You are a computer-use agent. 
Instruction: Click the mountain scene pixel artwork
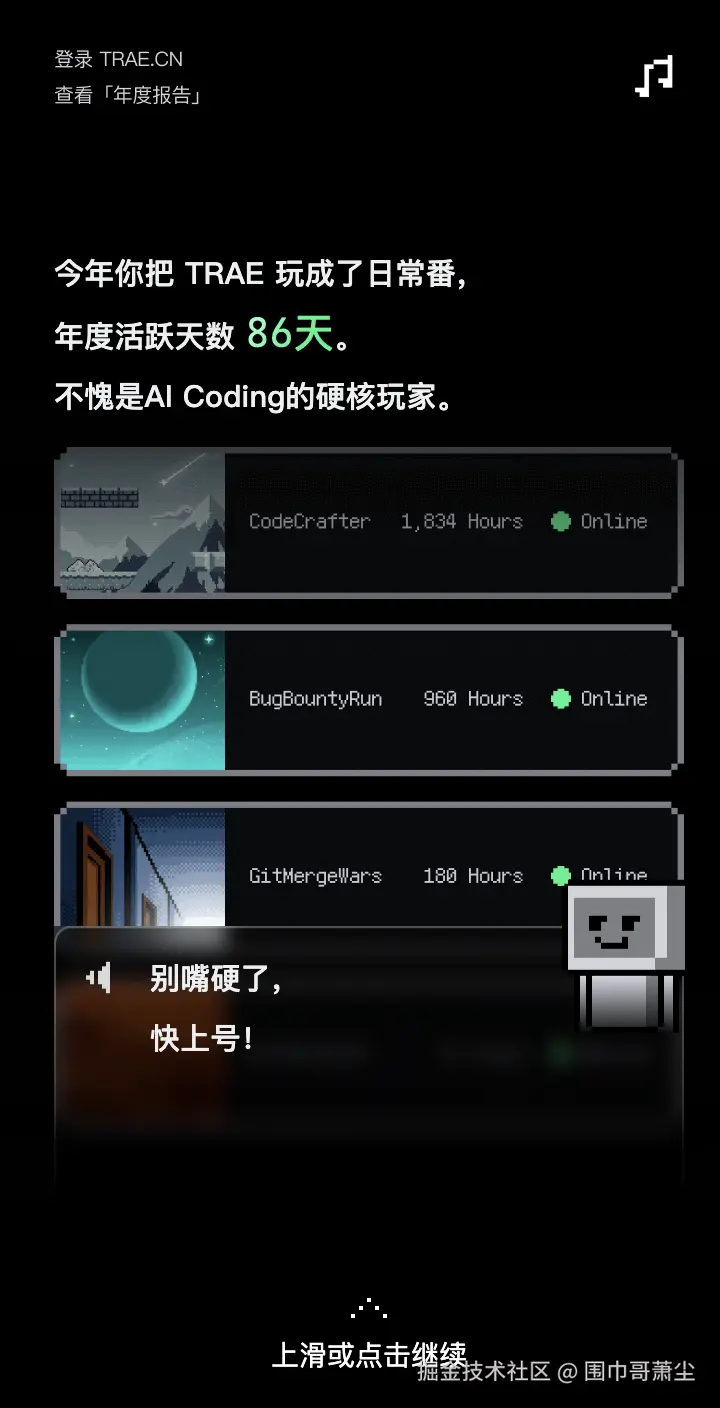(x=140, y=521)
